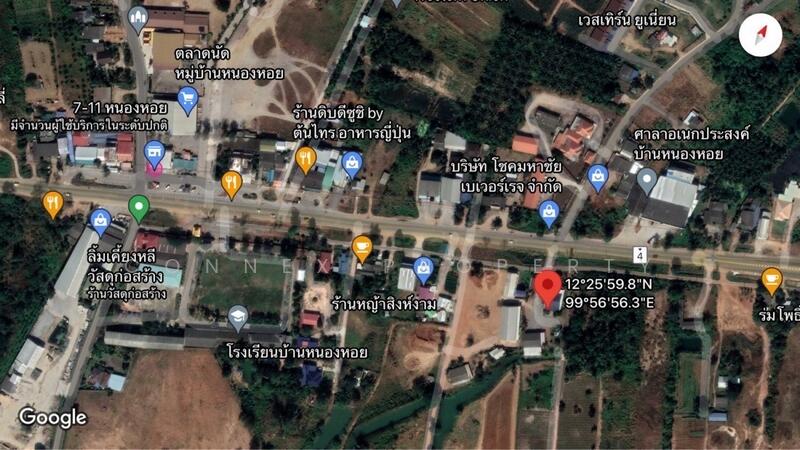Tap the green location pin by the road
Image resolution: width=800 pixels, height=450 pixels.
pyautogui.click(x=139, y=208)
